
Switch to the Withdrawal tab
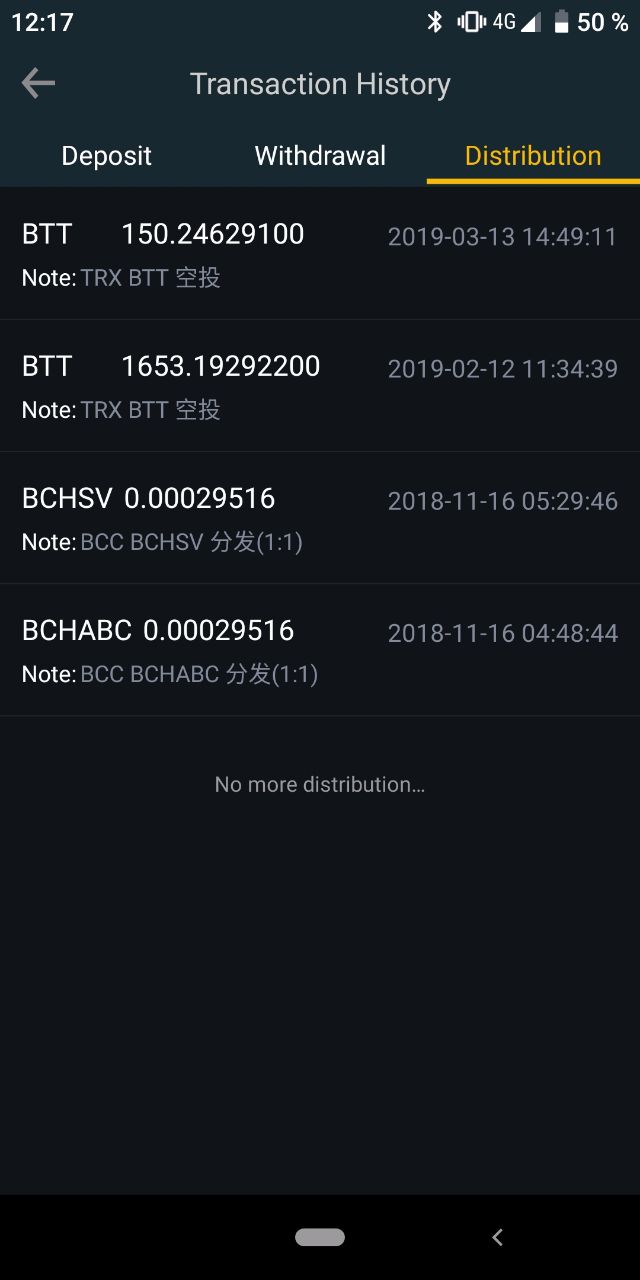pos(320,156)
